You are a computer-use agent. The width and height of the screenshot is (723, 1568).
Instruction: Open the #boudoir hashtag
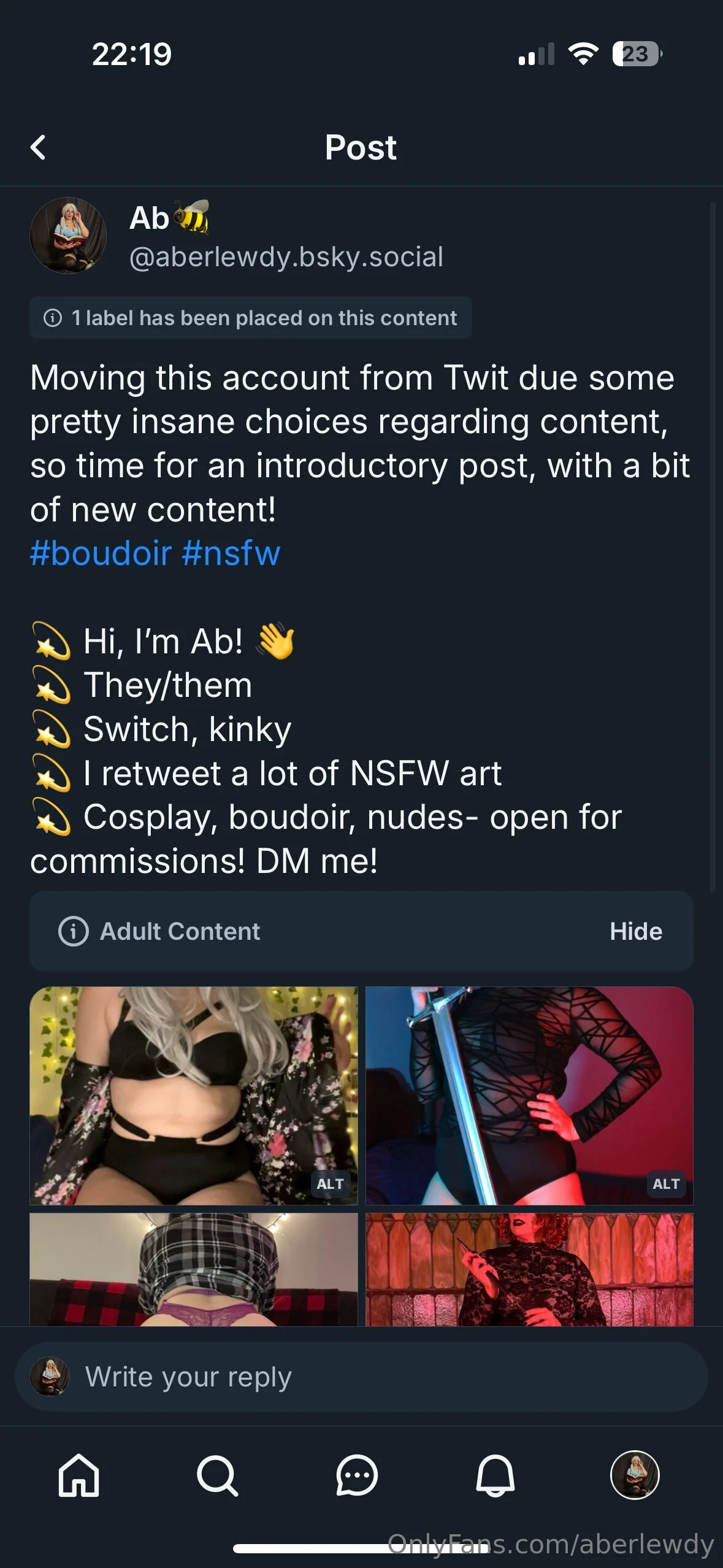click(101, 553)
